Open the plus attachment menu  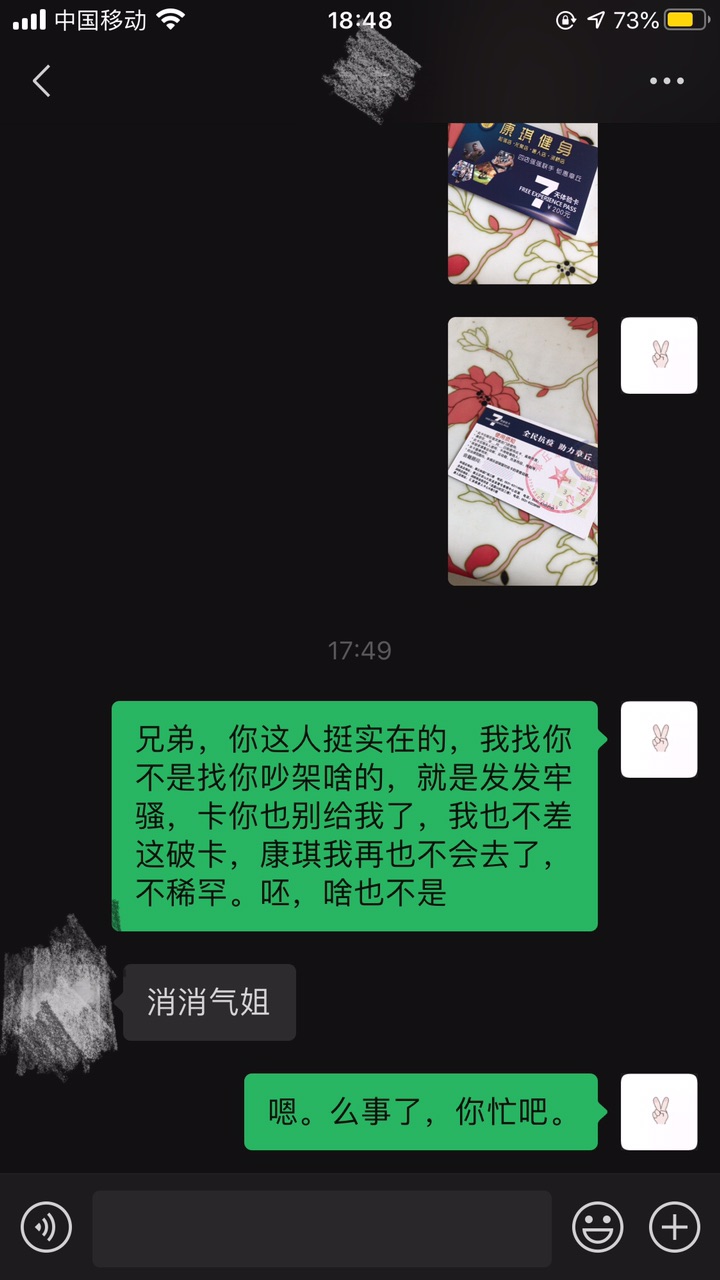pos(674,1226)
